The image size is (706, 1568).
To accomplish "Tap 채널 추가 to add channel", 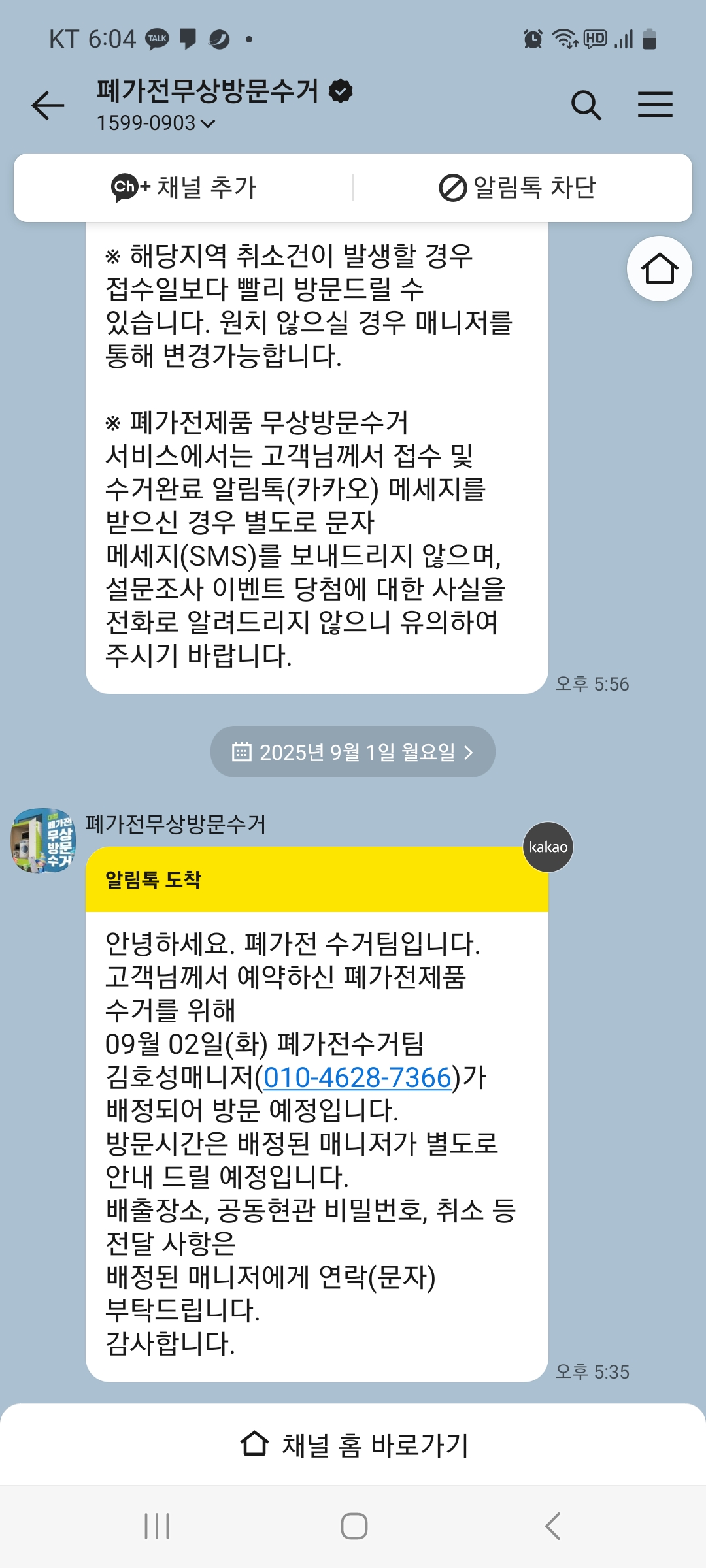I will click(x=184, y=188).
